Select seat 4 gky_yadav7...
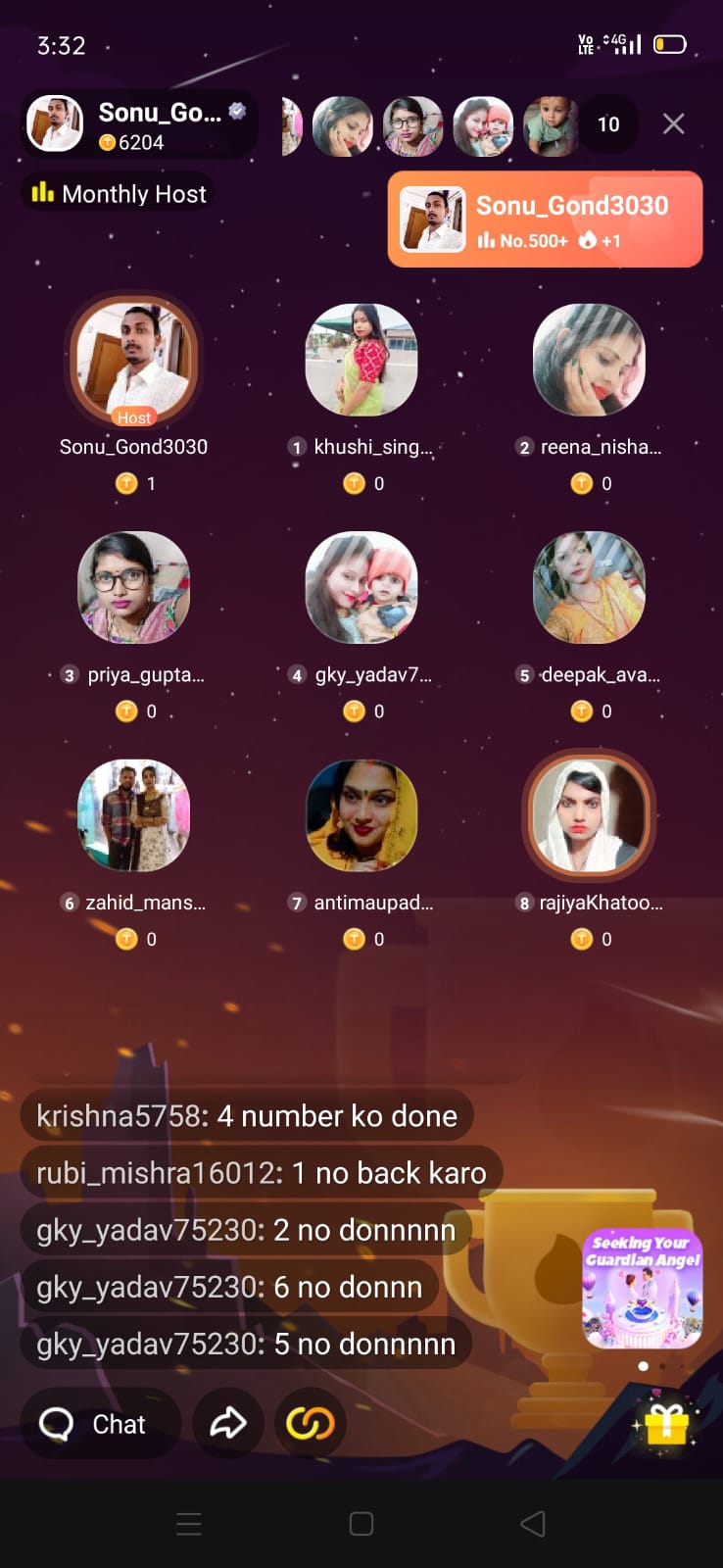The width and height of the screenshot is (723, 1568). click(x=361, y=588)
